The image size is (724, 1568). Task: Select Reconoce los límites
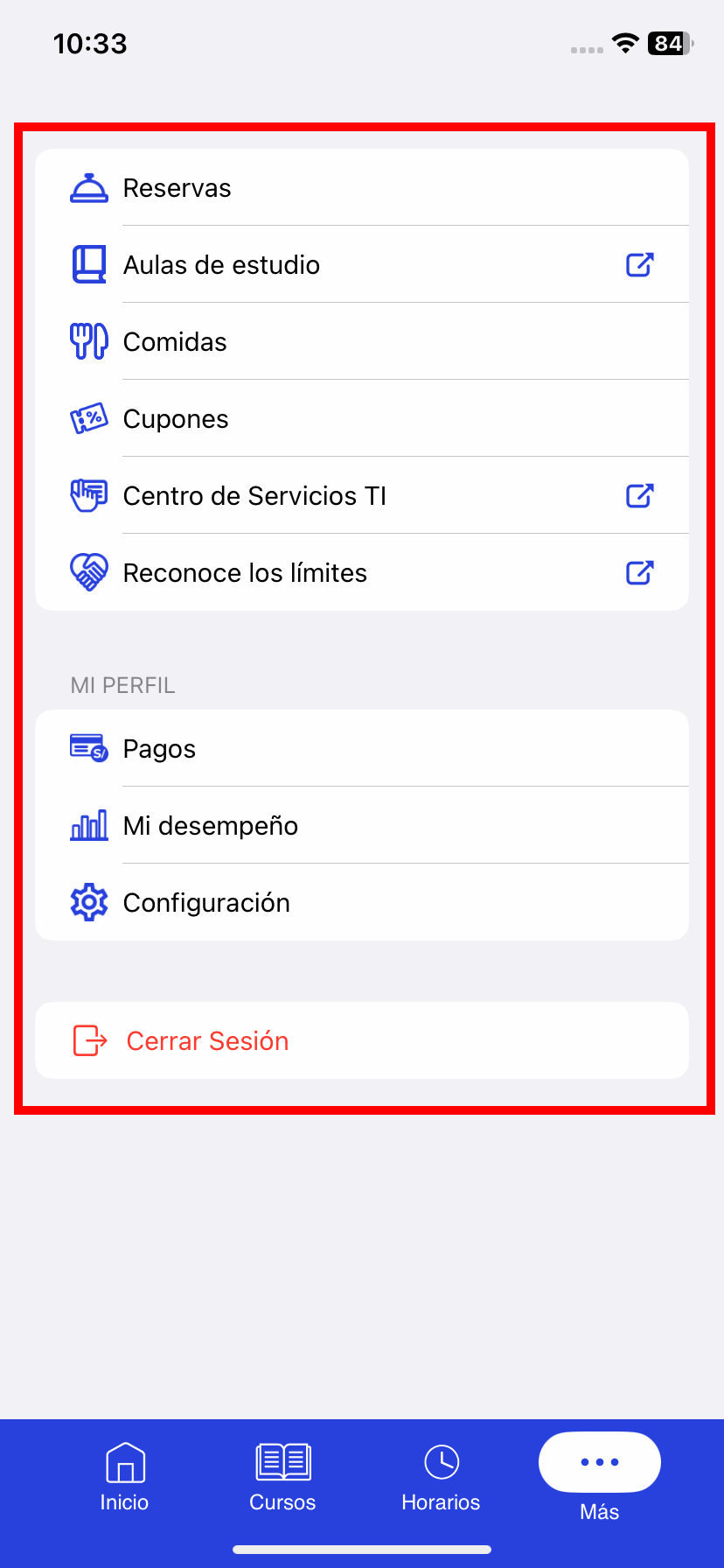362,573
